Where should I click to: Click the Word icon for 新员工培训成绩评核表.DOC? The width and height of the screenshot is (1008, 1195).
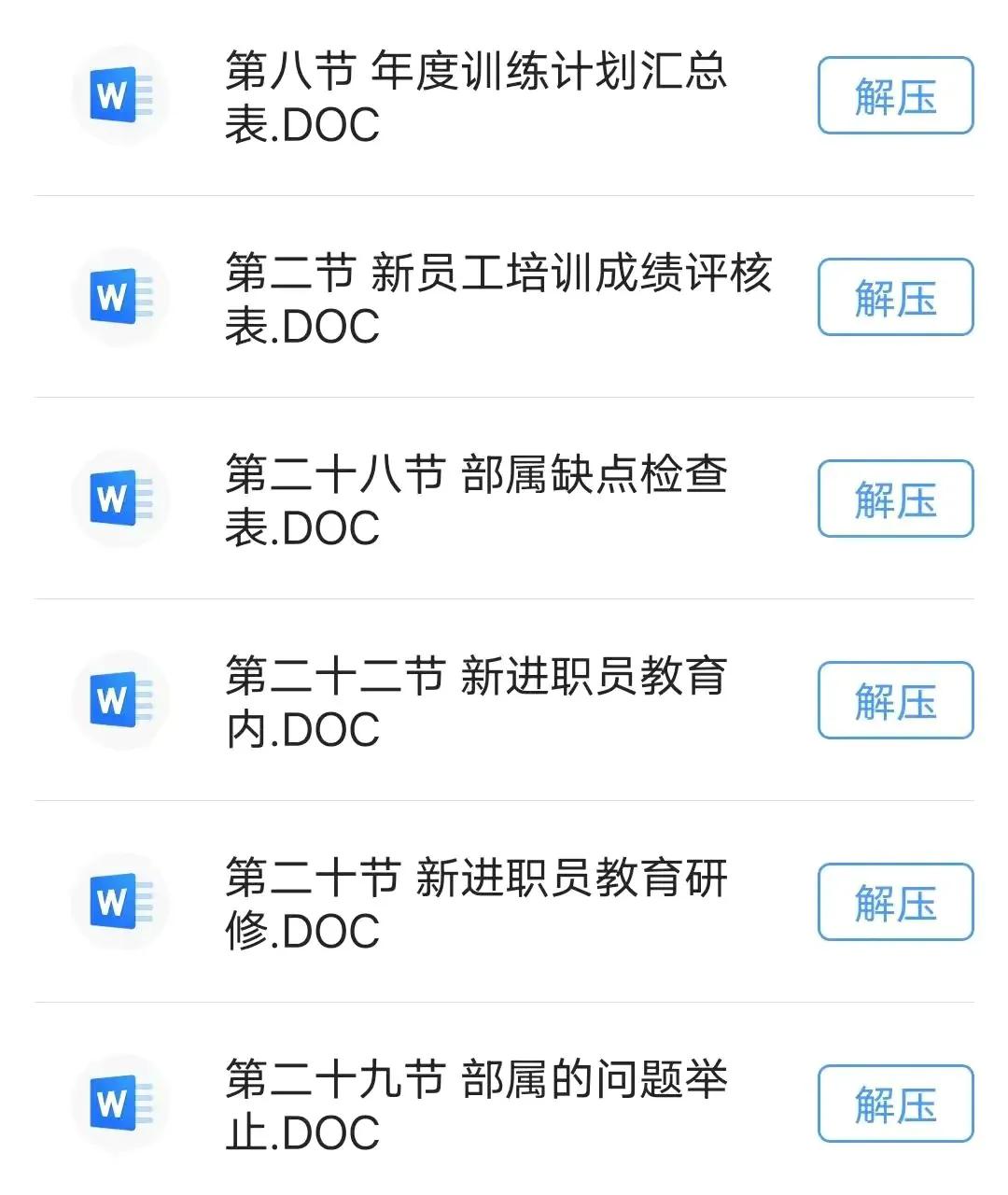[x=119, y=296]
